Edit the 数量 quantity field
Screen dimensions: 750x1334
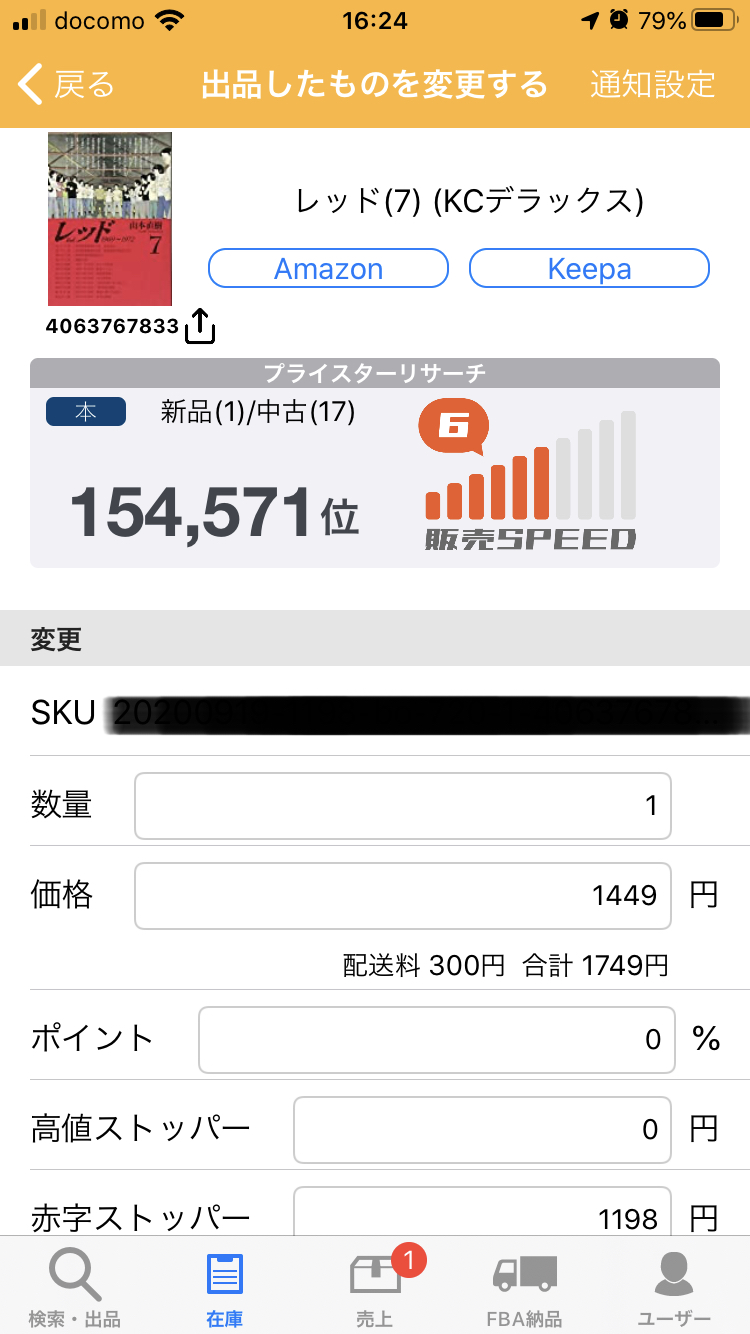403,805
